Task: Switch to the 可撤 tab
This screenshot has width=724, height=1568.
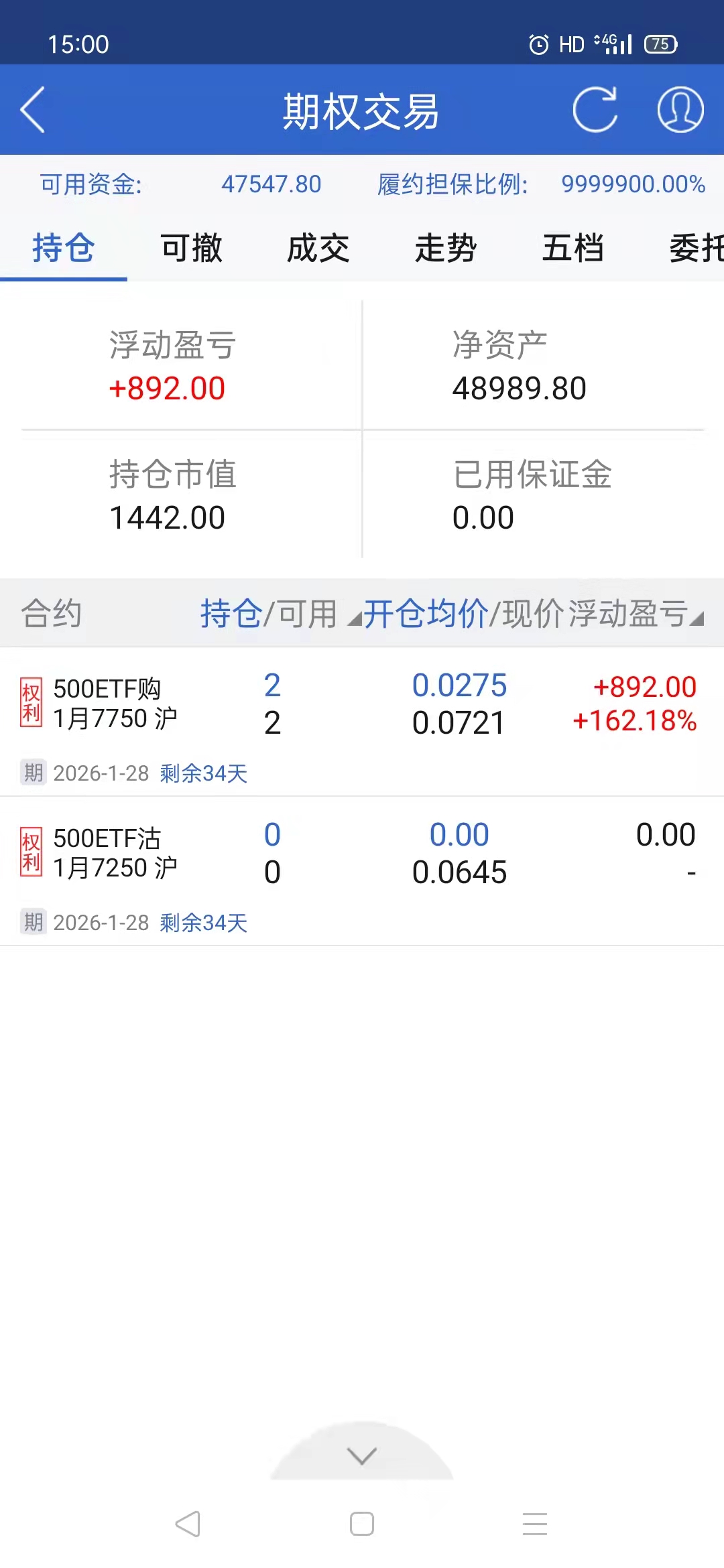Action: [x=191, y=249]
